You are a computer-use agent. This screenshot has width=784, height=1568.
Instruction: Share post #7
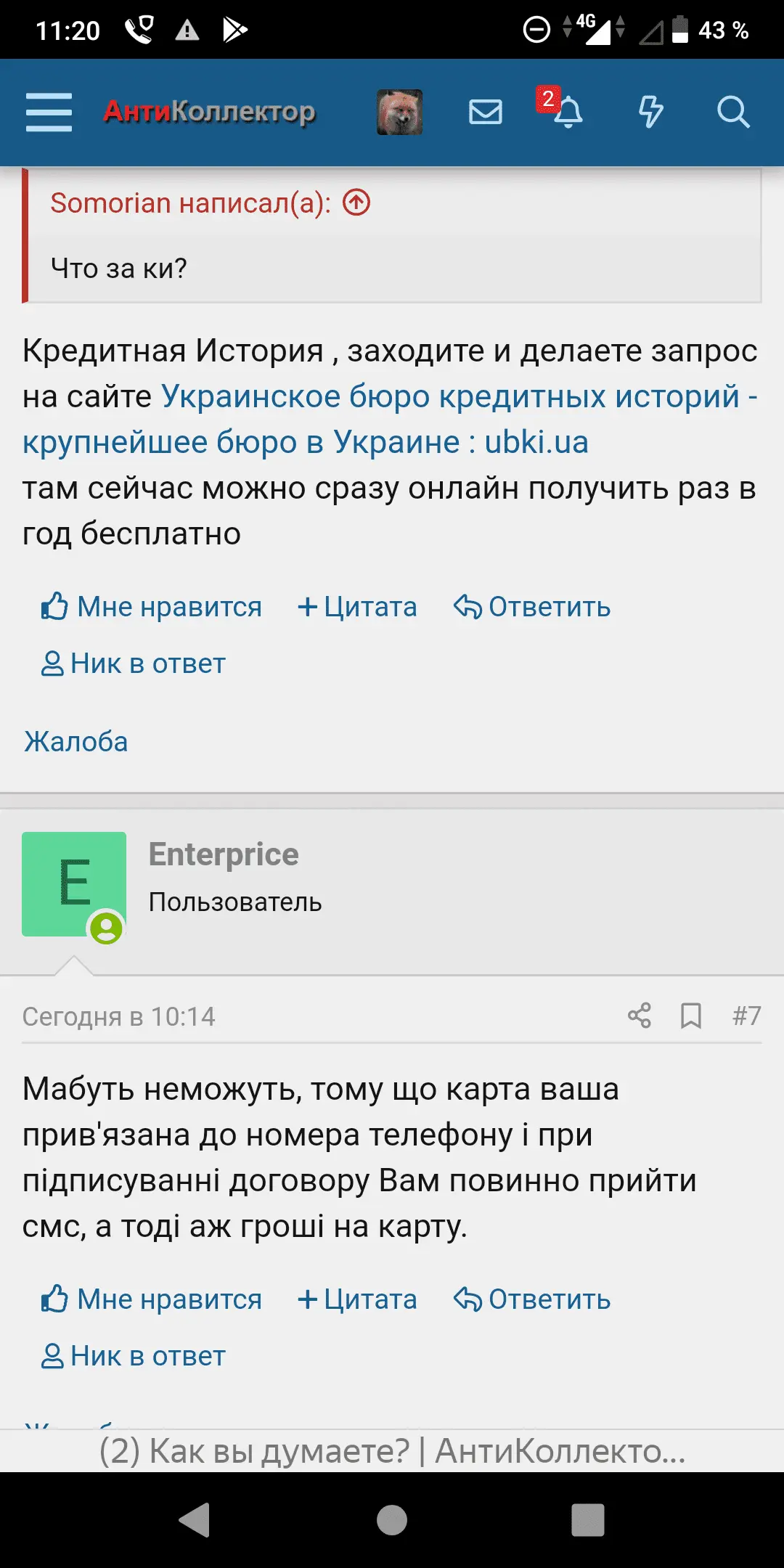(x=639, y=1016)
